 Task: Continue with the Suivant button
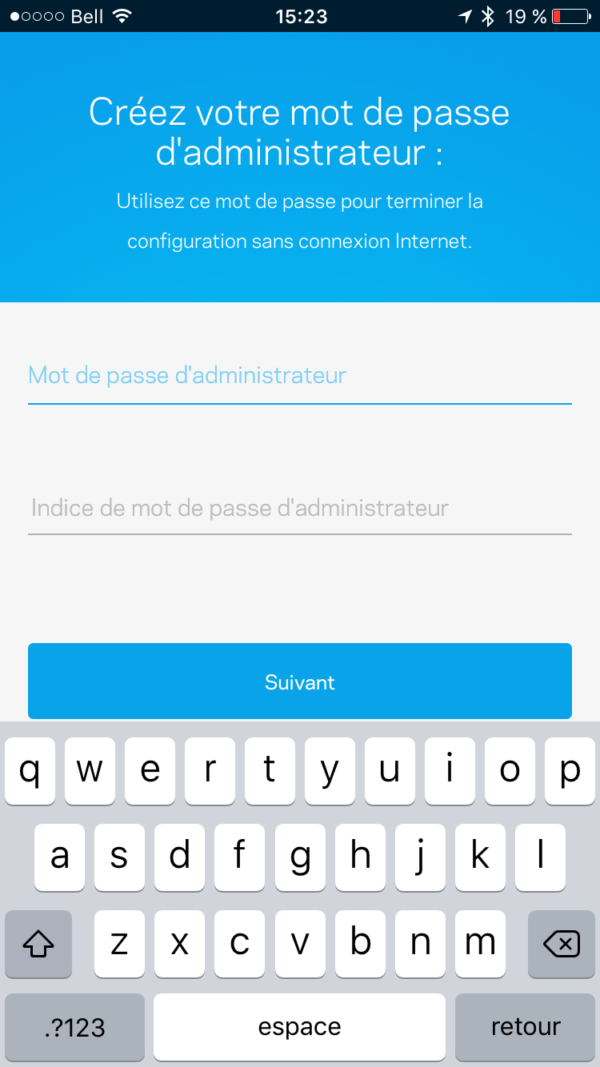(x=299, y=682)
